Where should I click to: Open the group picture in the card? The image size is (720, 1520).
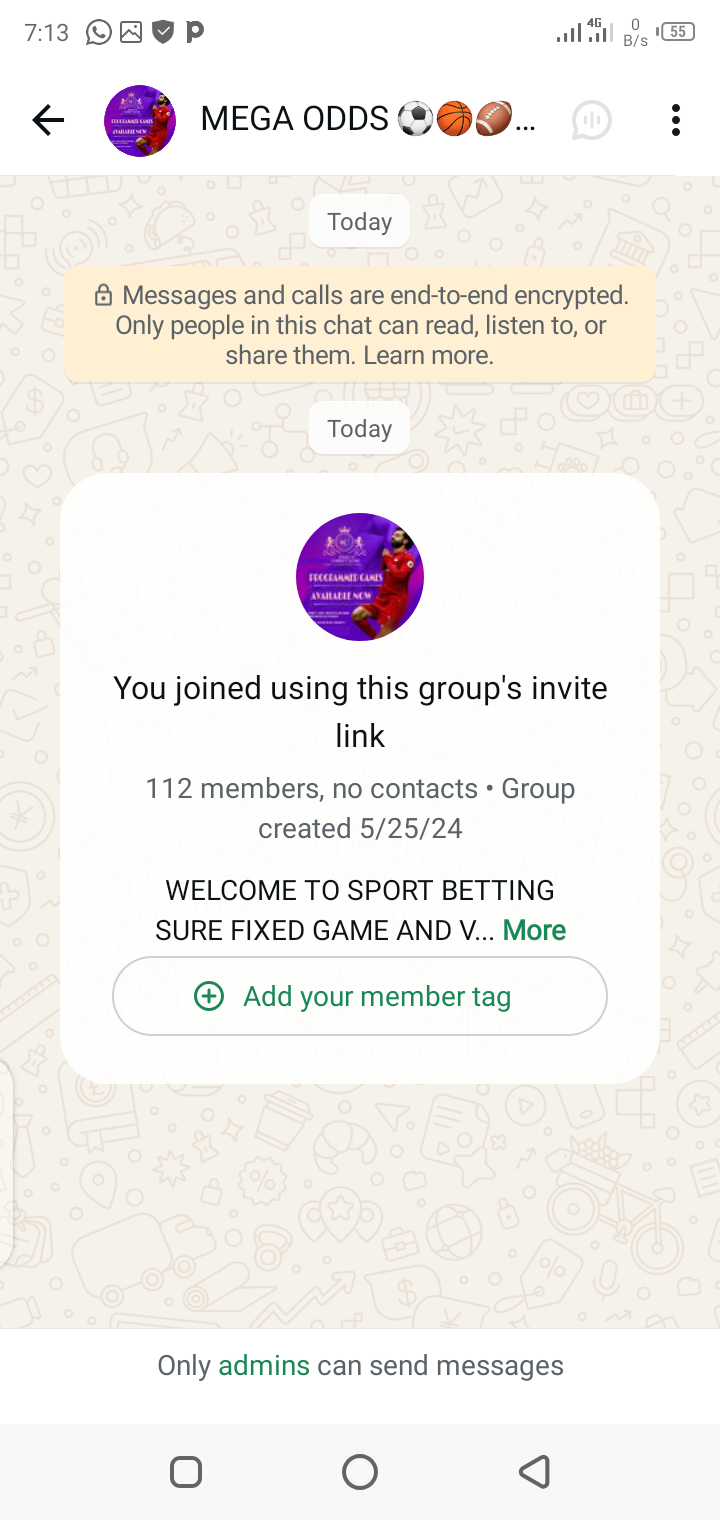pos(360,577)
